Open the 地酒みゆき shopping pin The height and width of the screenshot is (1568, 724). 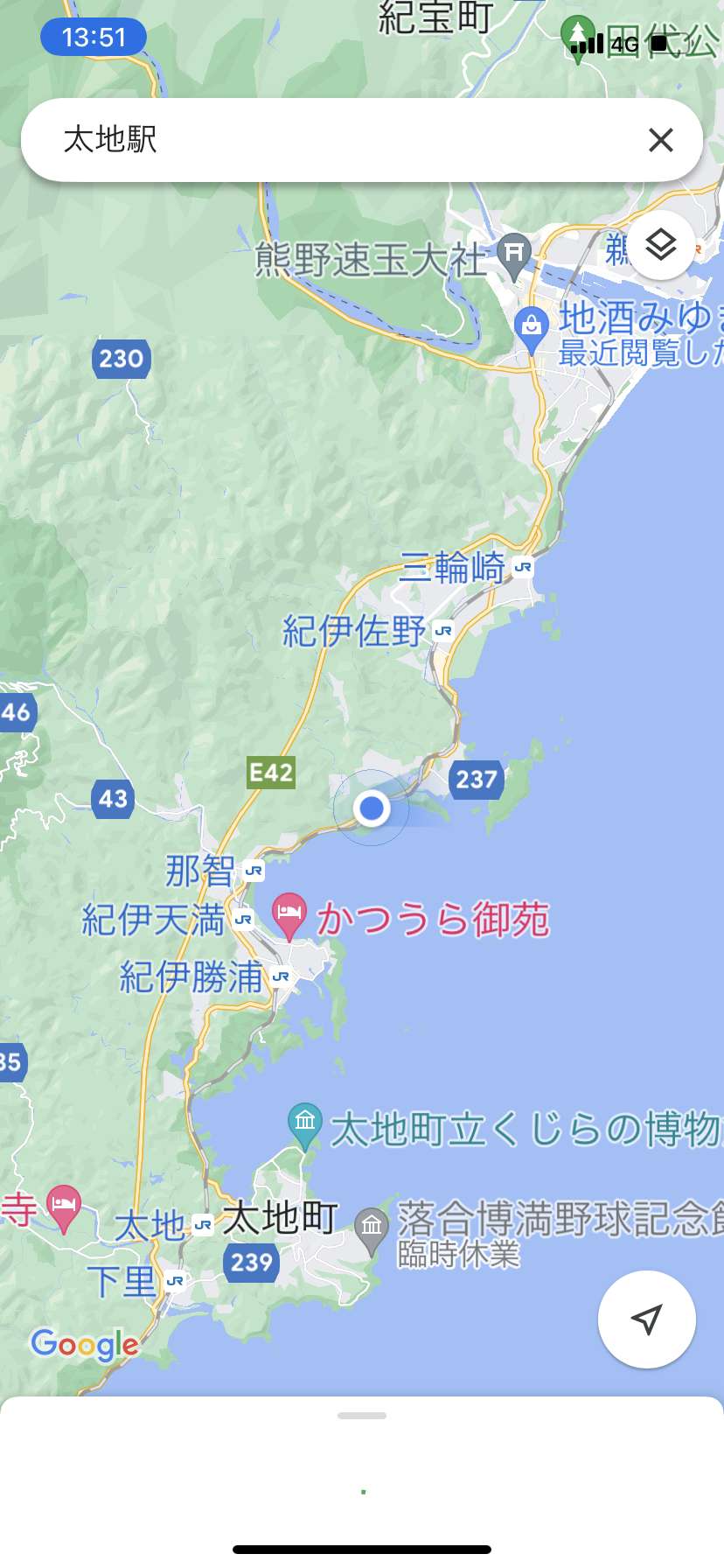(x=531, y=329)
